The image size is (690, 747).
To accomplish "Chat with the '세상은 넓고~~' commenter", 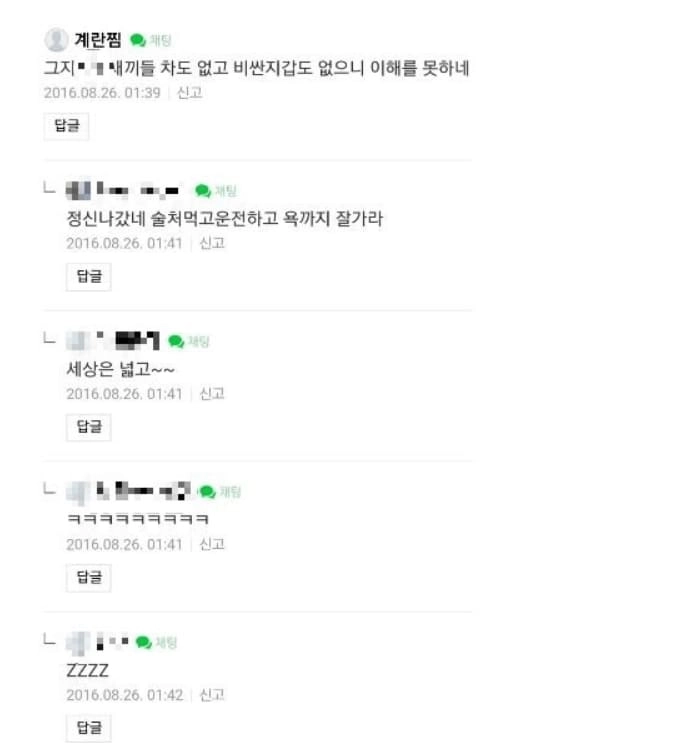I will coord(189,342).
